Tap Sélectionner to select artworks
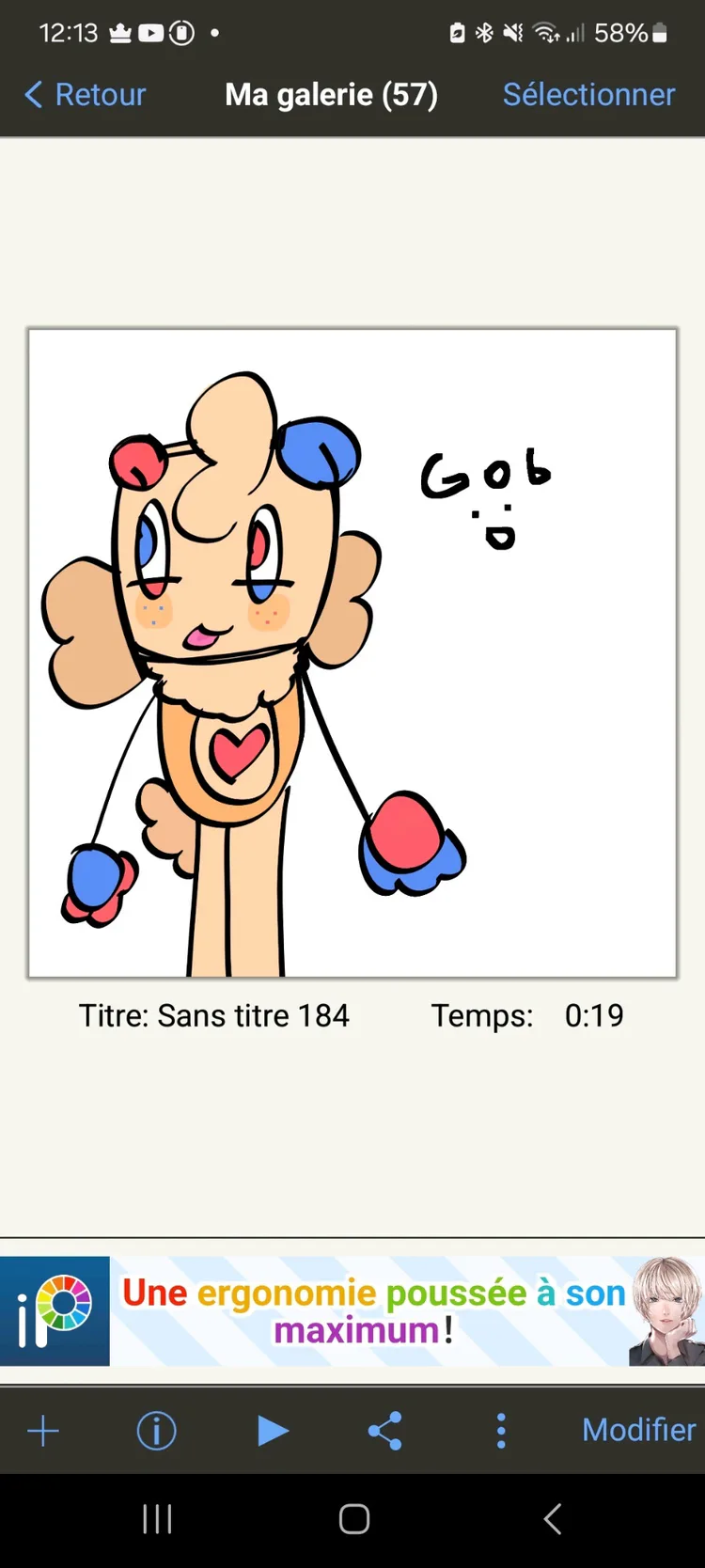The image size is (705, 1568). click(x=588, y=94)
